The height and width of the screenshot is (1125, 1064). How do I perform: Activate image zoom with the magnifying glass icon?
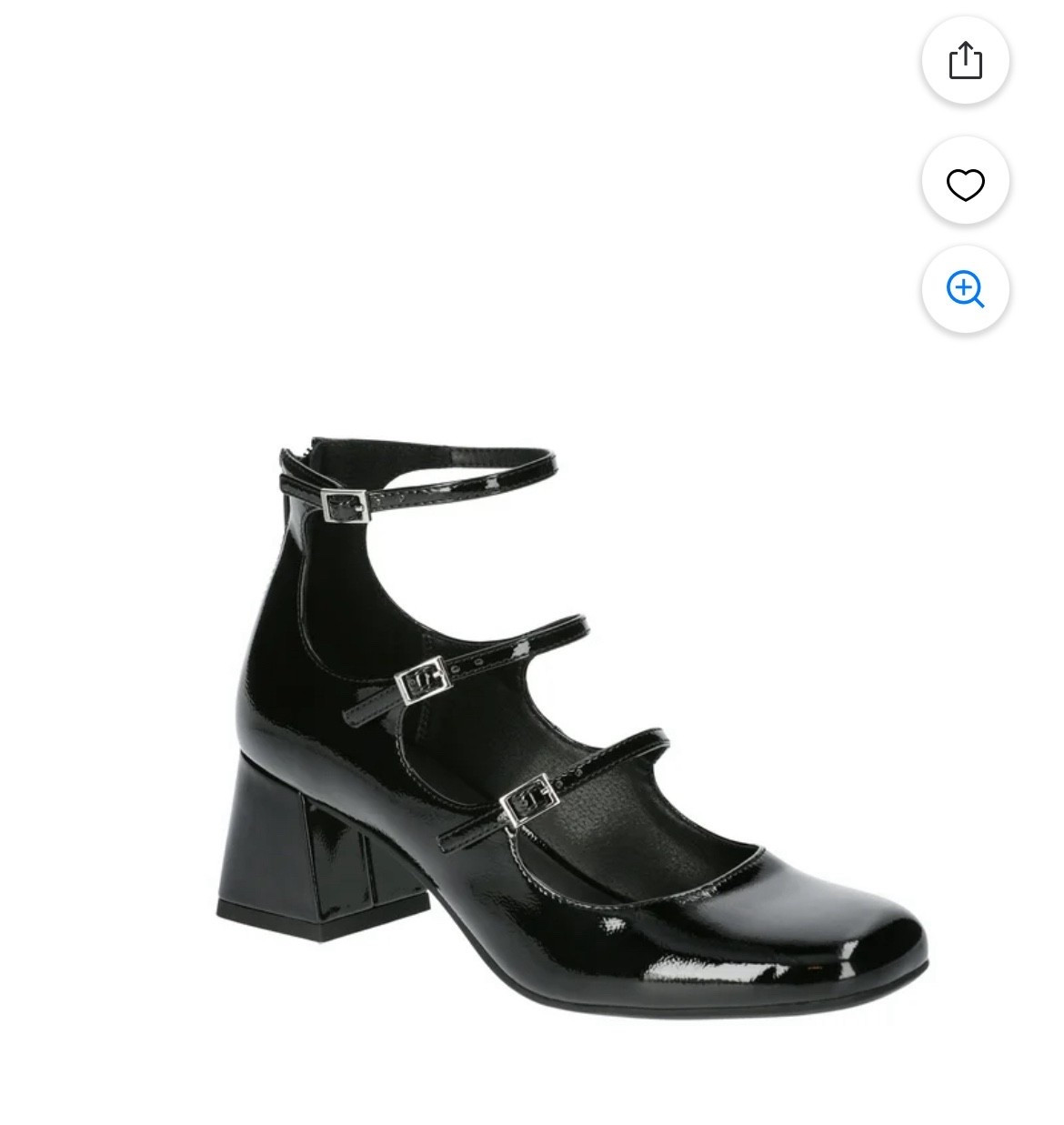965,291
